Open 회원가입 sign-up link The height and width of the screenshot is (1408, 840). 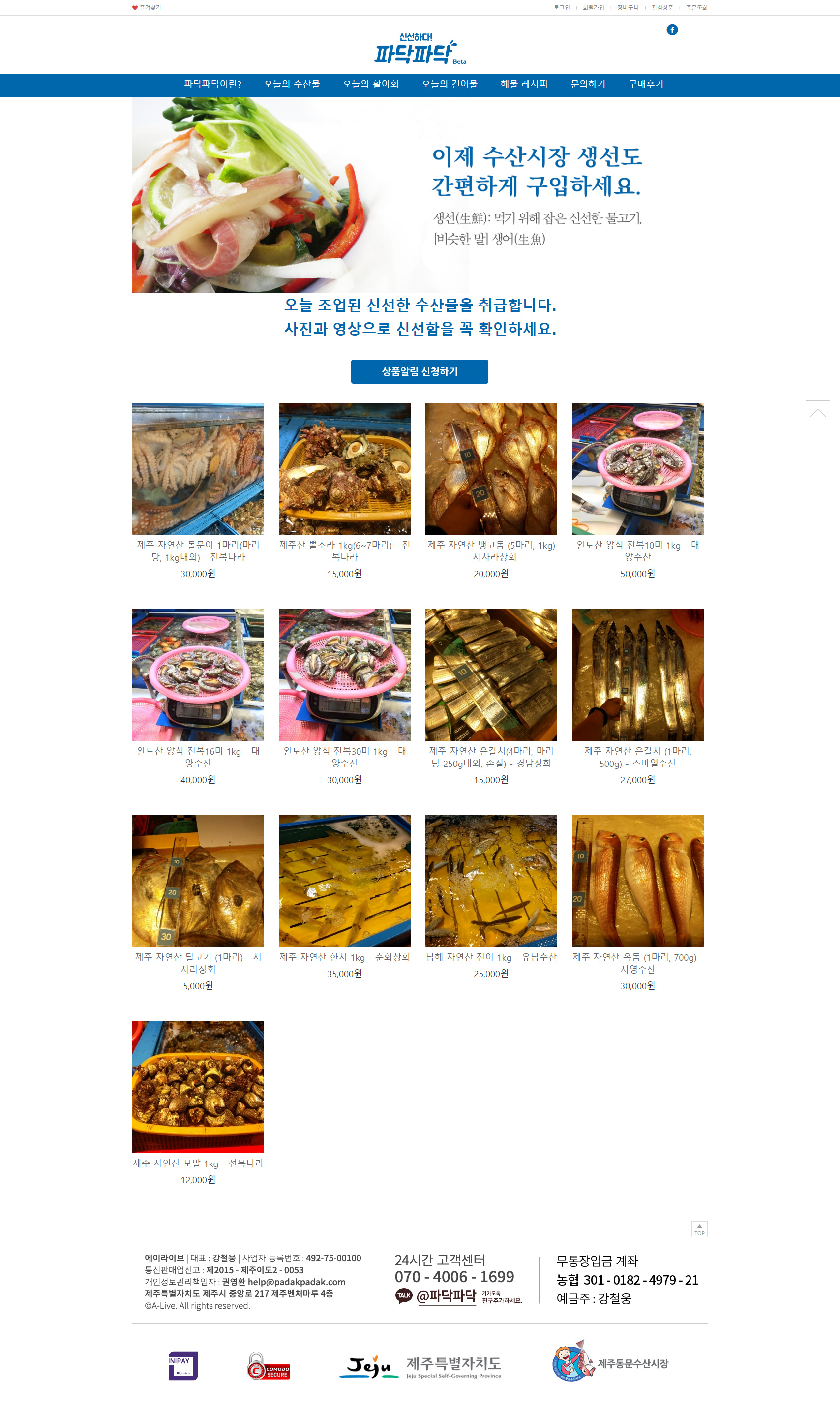point(593,8)
